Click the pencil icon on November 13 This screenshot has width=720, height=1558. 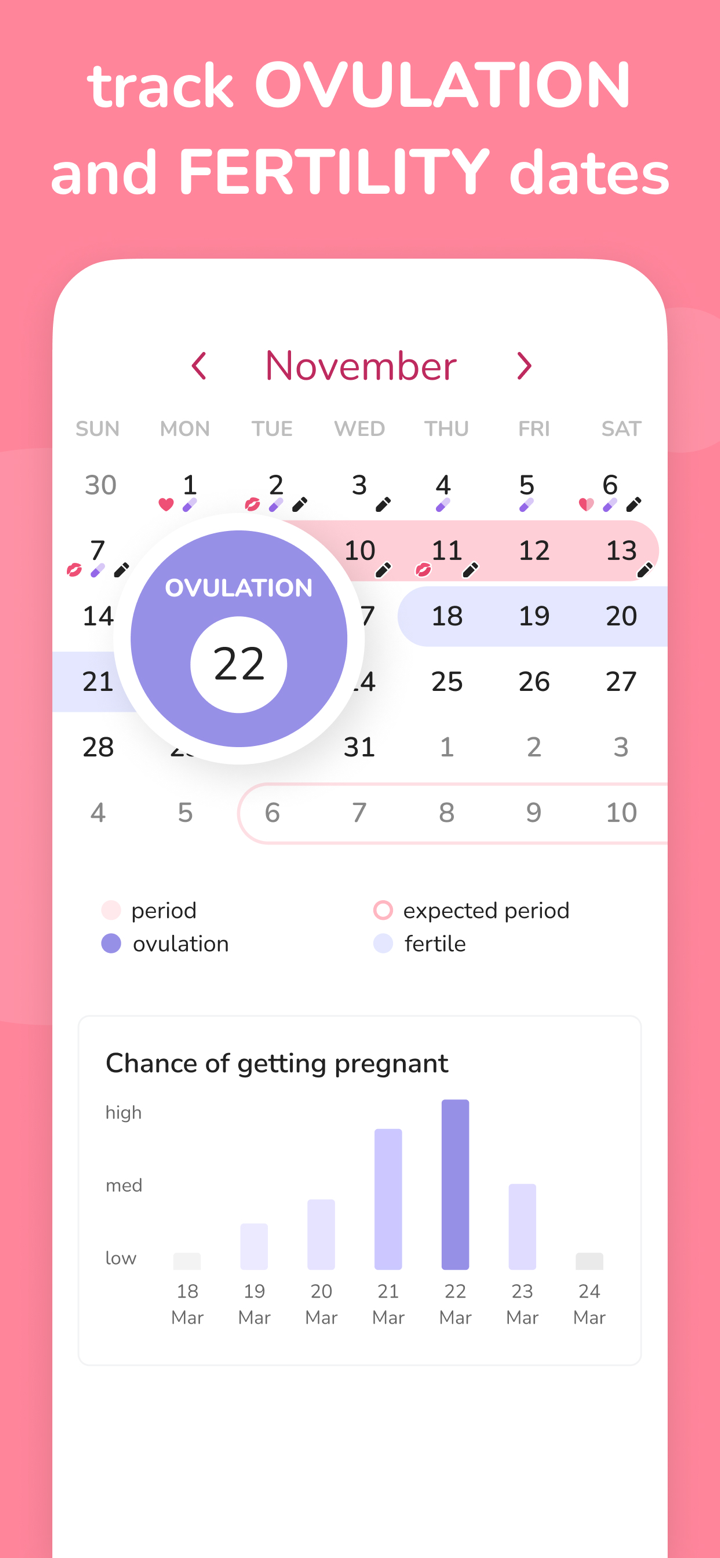pos(644,570)
